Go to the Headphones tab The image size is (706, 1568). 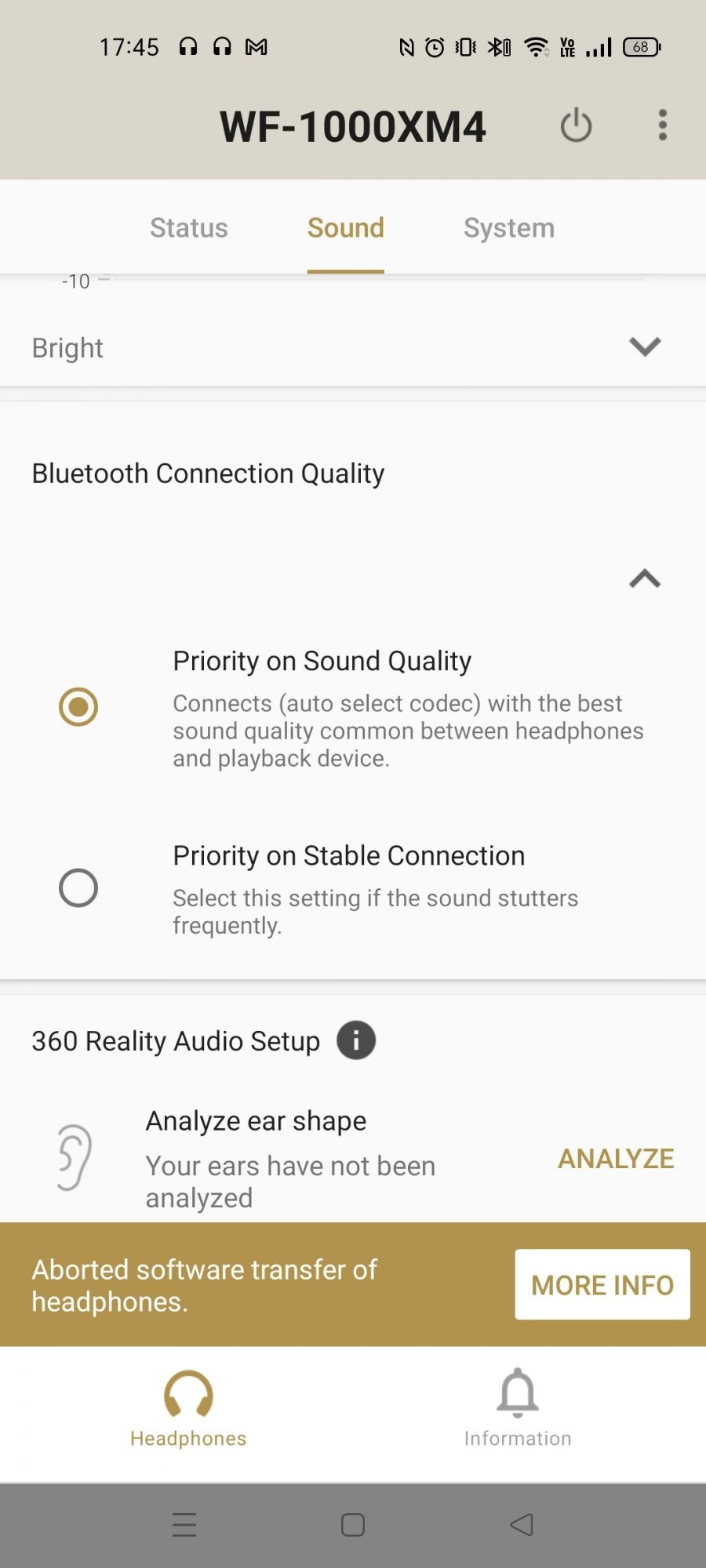coord(188,1409)
